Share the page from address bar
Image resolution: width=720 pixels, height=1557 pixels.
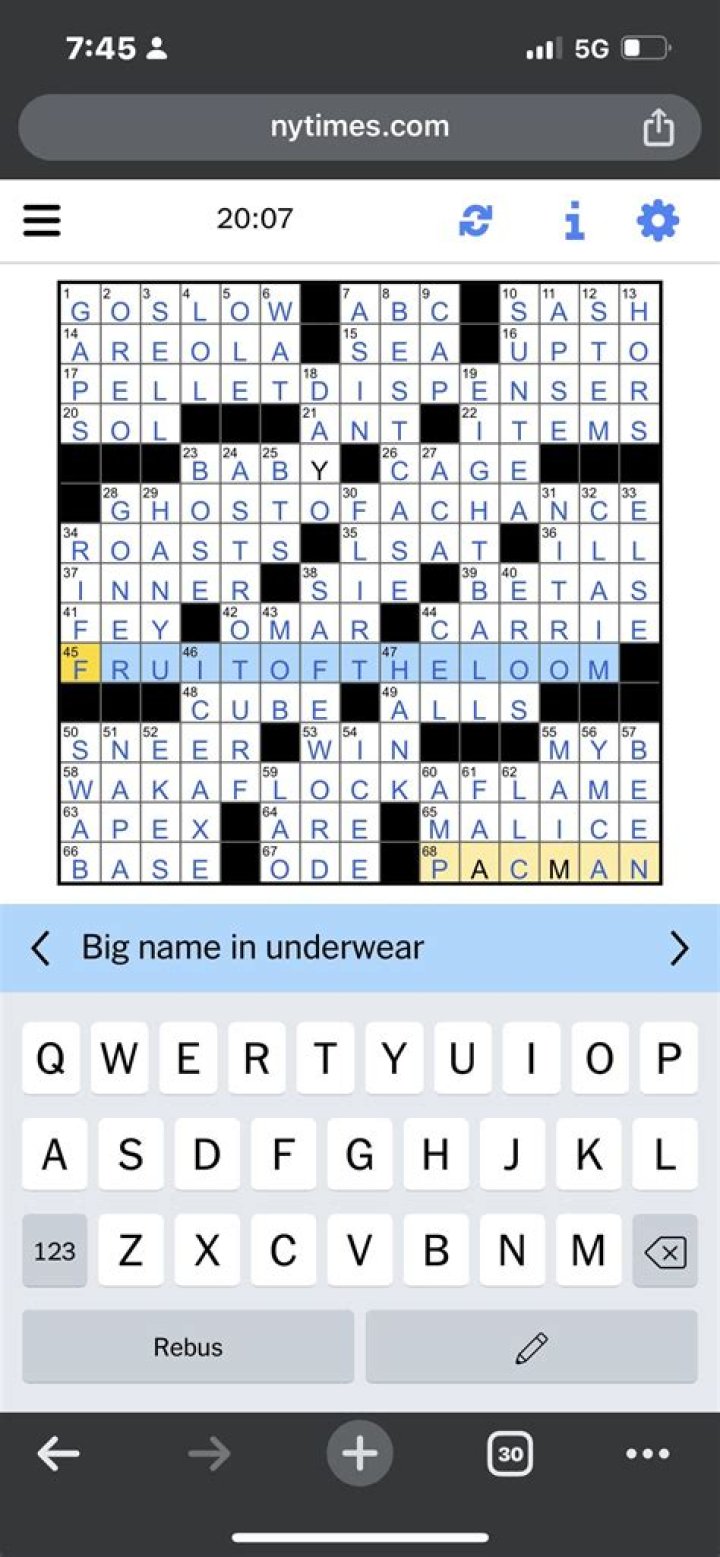(658, 127)
